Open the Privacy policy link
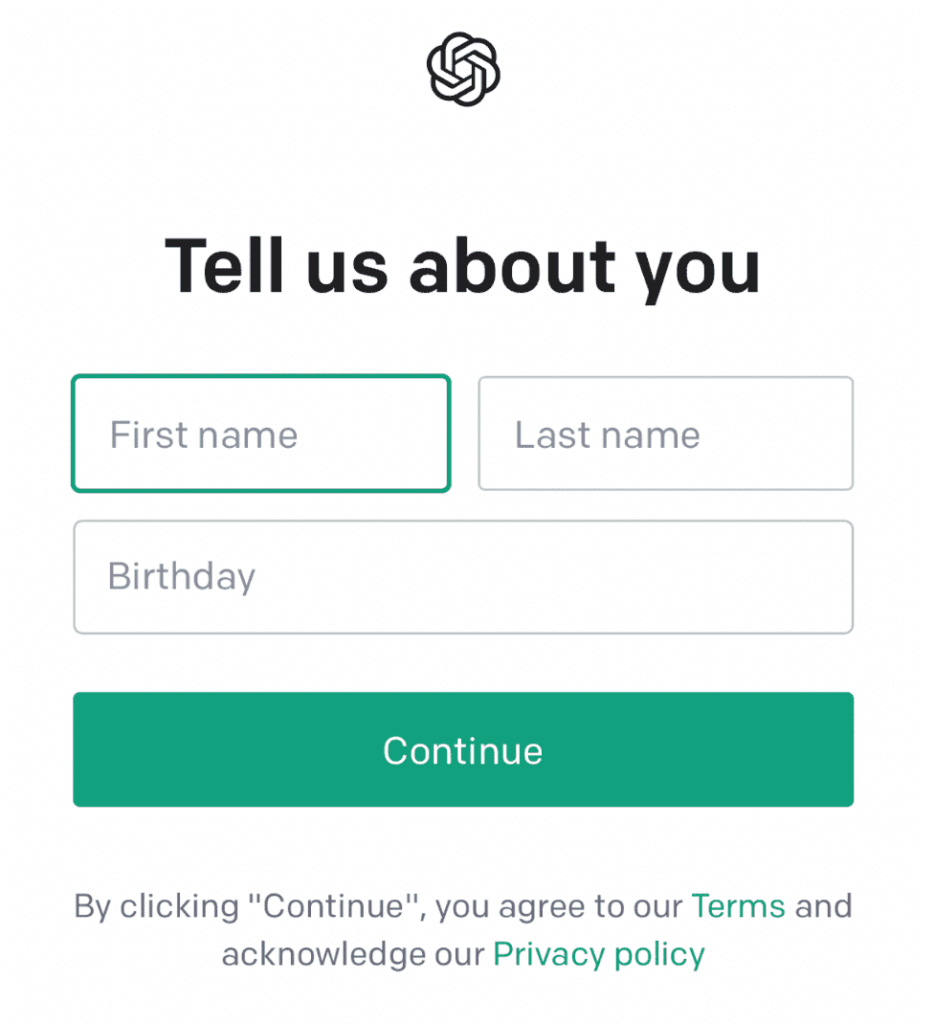934x1024 pixels. tap(599, 954)
